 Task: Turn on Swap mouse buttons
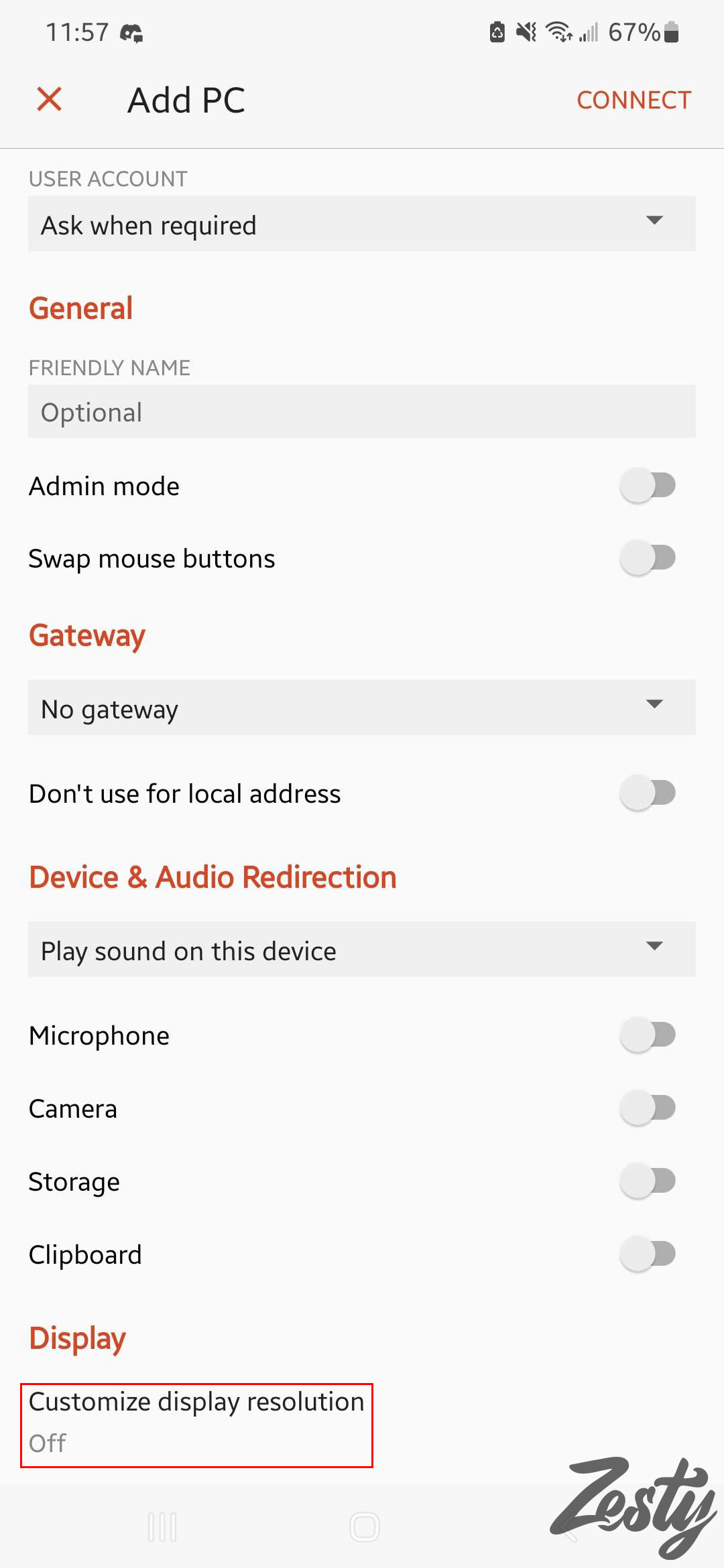point(648,558)
